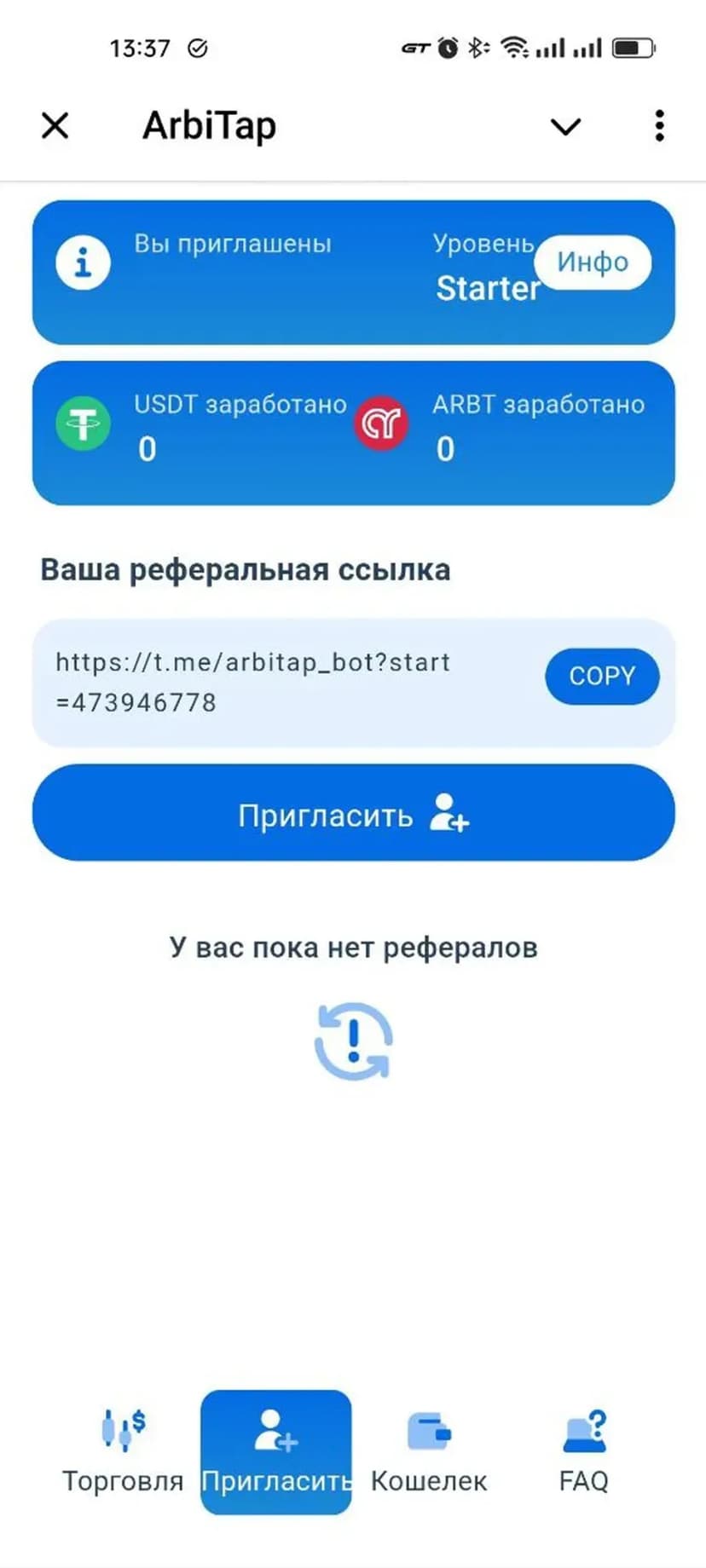Image resolution: width=706 pixels, height=1568 pixels.
Task: Switch to the Торговля tab
Action: pyautogui.click(x=123, y=1452)
